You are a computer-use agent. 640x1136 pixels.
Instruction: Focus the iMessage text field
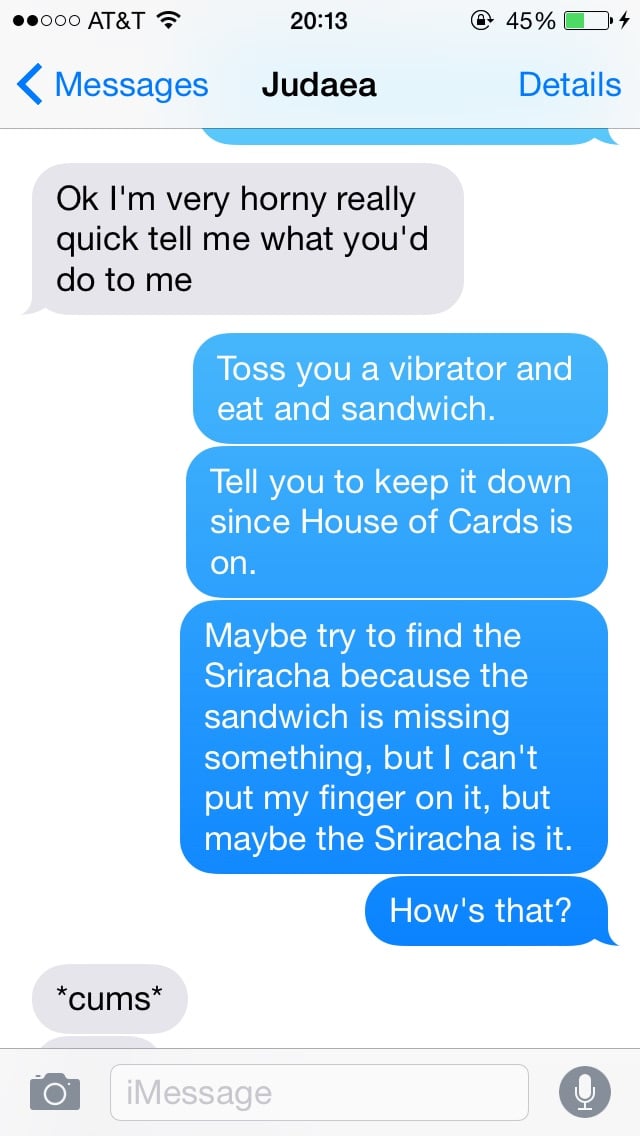[318, 1092]
